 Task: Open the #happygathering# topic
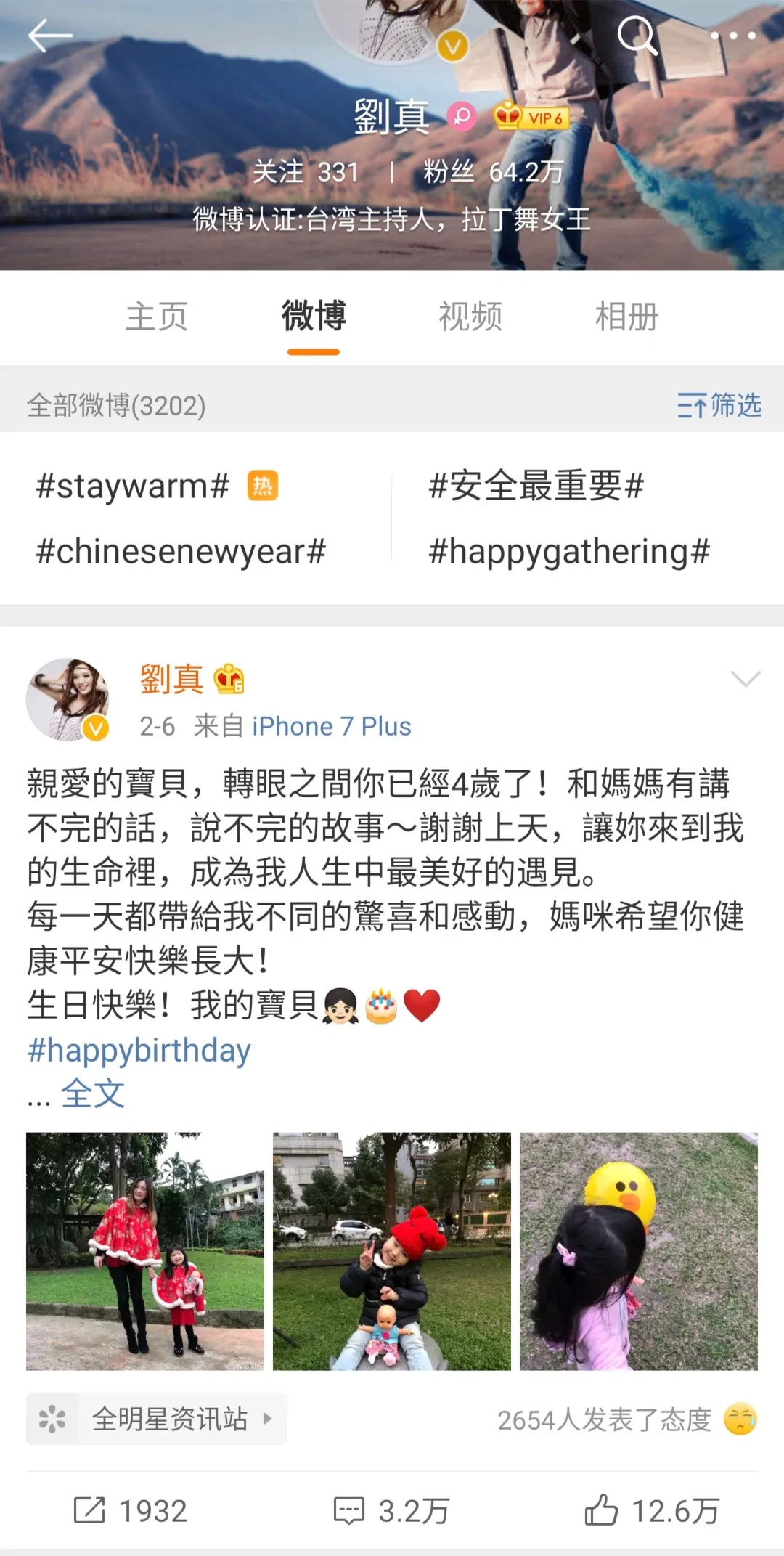point(568,551)
